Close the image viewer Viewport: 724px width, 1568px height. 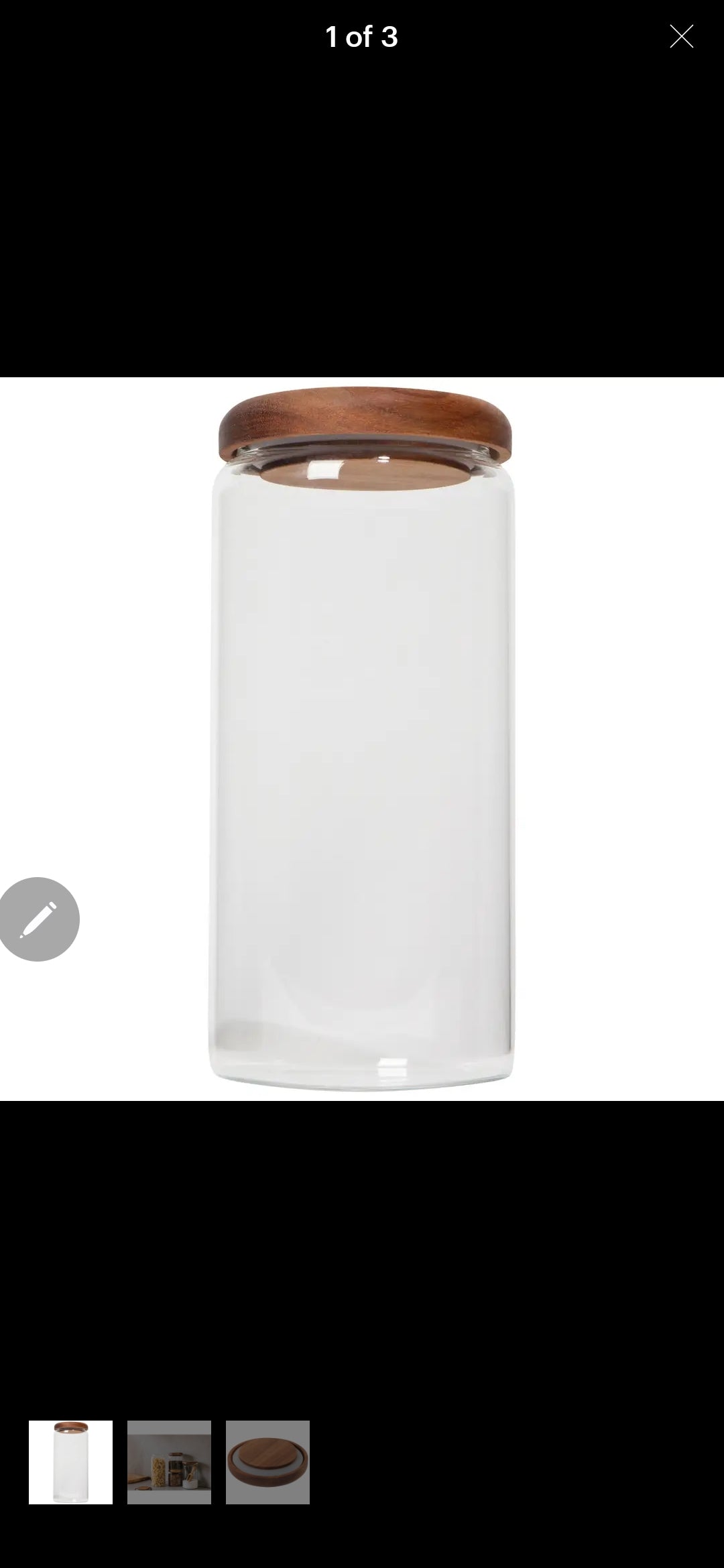point(681,37)
